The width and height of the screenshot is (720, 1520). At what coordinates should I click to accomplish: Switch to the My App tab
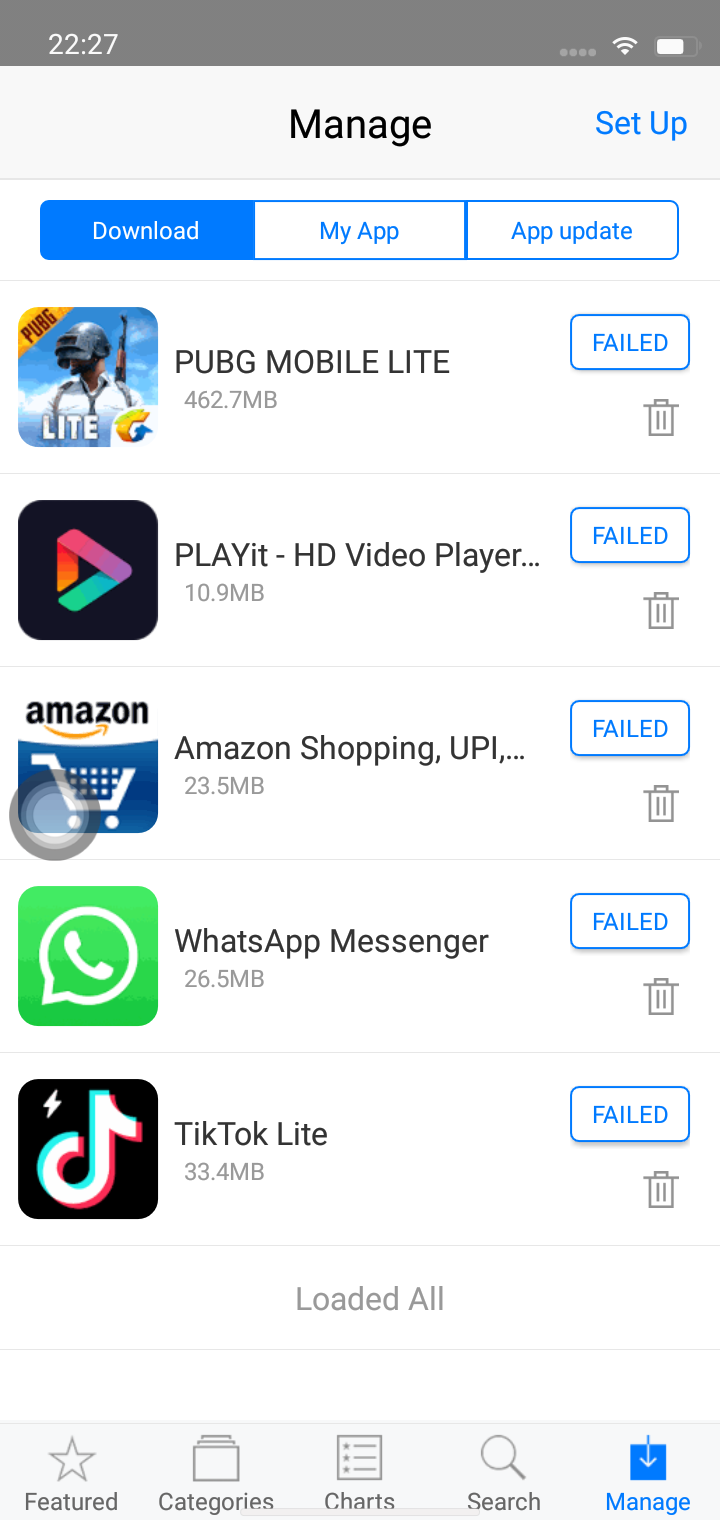tap(359, 231)
